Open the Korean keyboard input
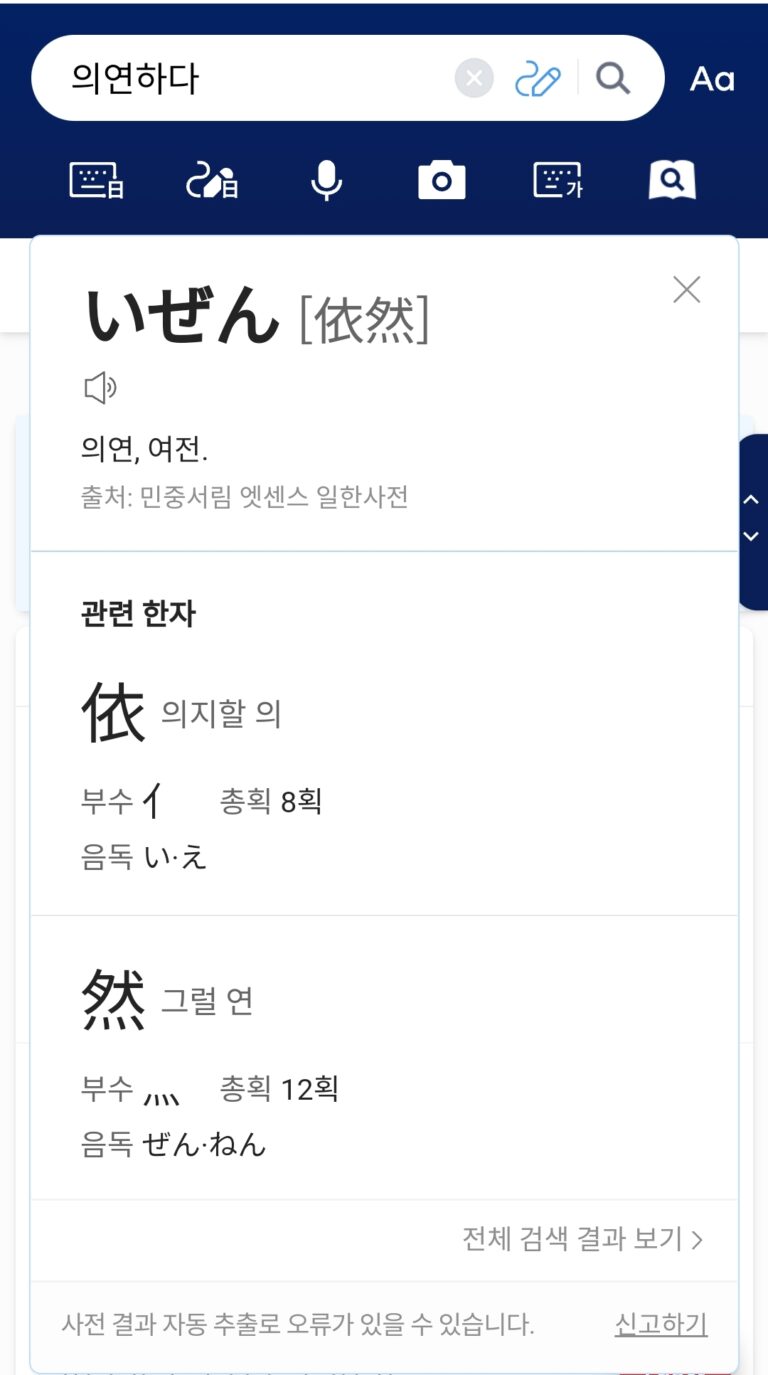The width and height of the screenshot is (768, 1375). point(557,181)
